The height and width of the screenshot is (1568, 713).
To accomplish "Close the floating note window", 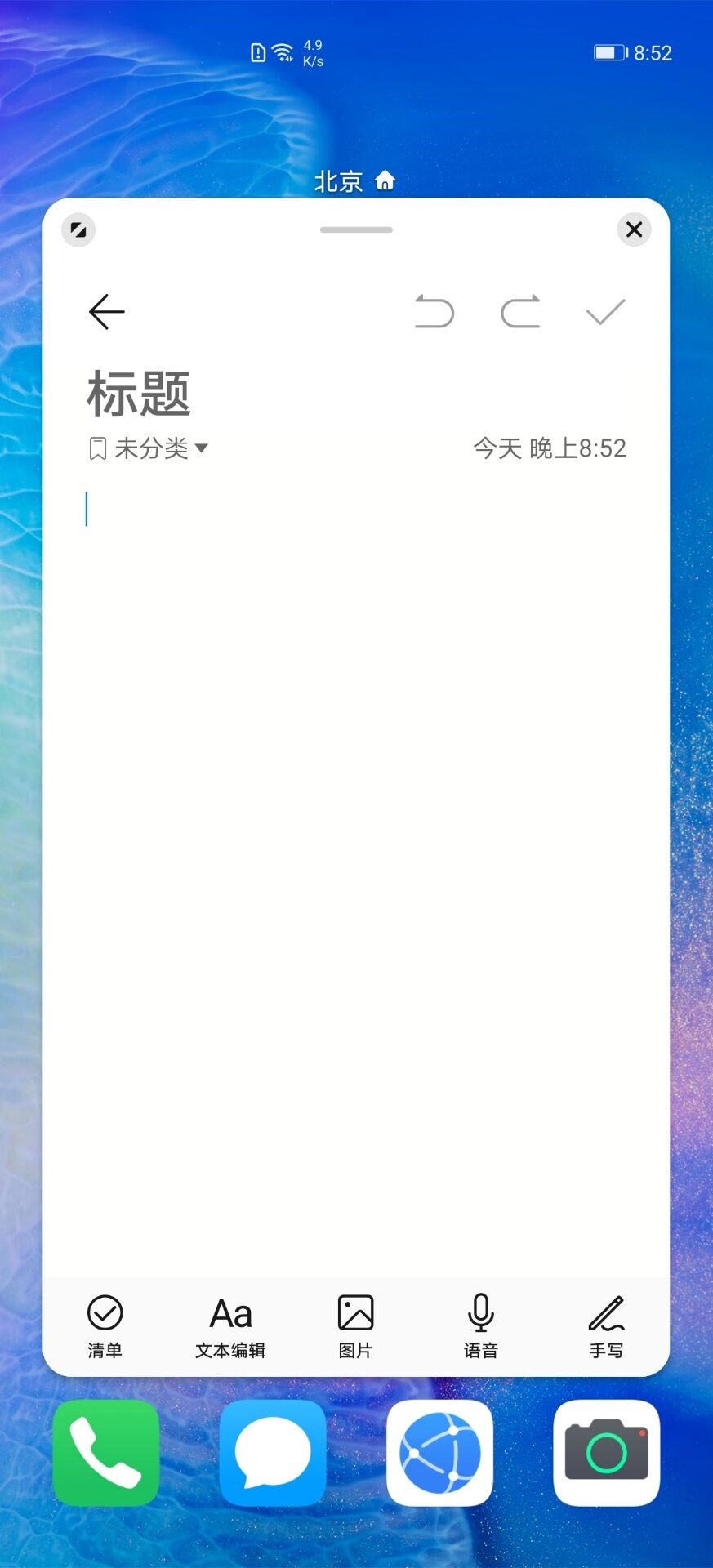I will click(x=634, y=229).
